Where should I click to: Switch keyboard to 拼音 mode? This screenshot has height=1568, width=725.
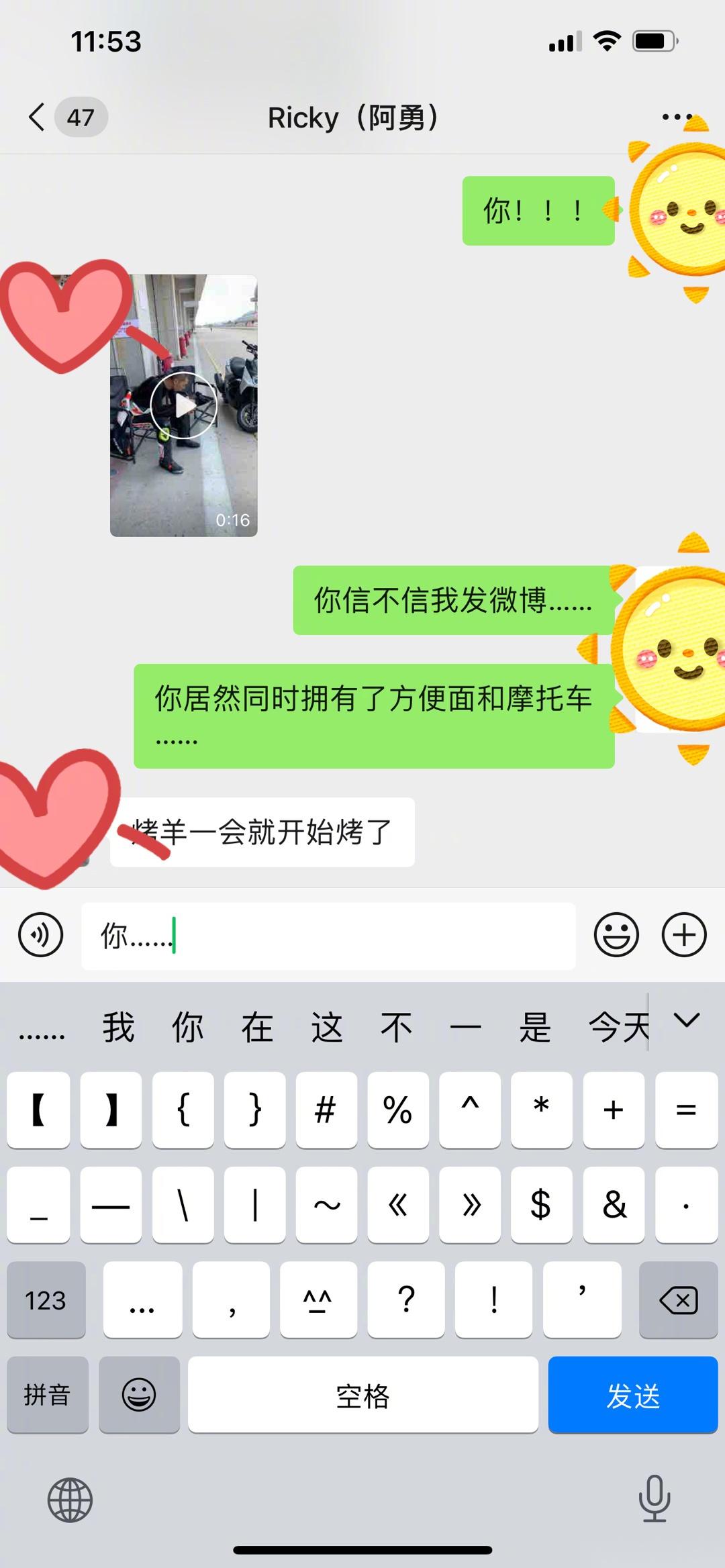pos(47,1395)
